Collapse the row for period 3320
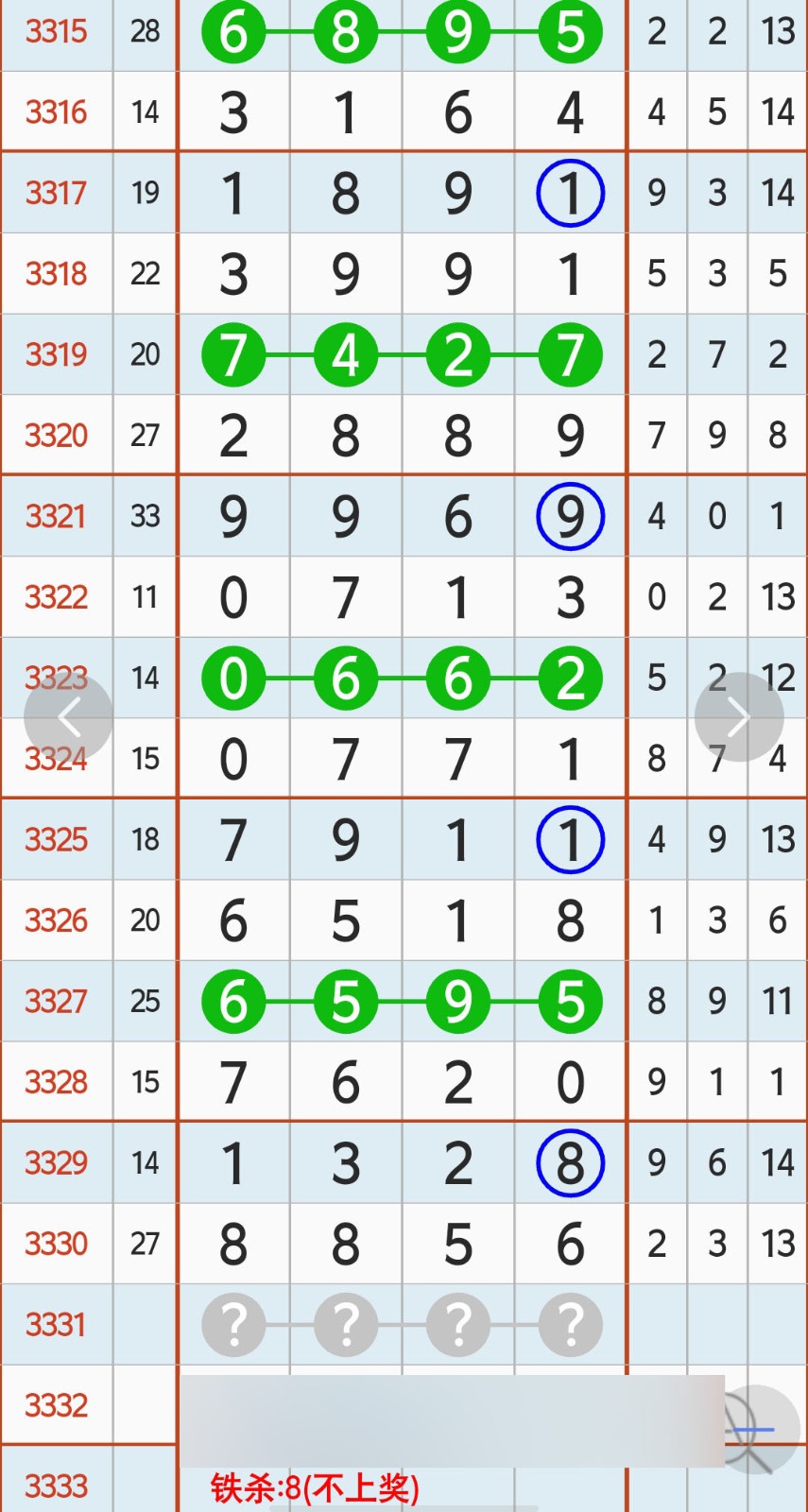Viewport: 808px width, 1512px height. tap(55, 434)
